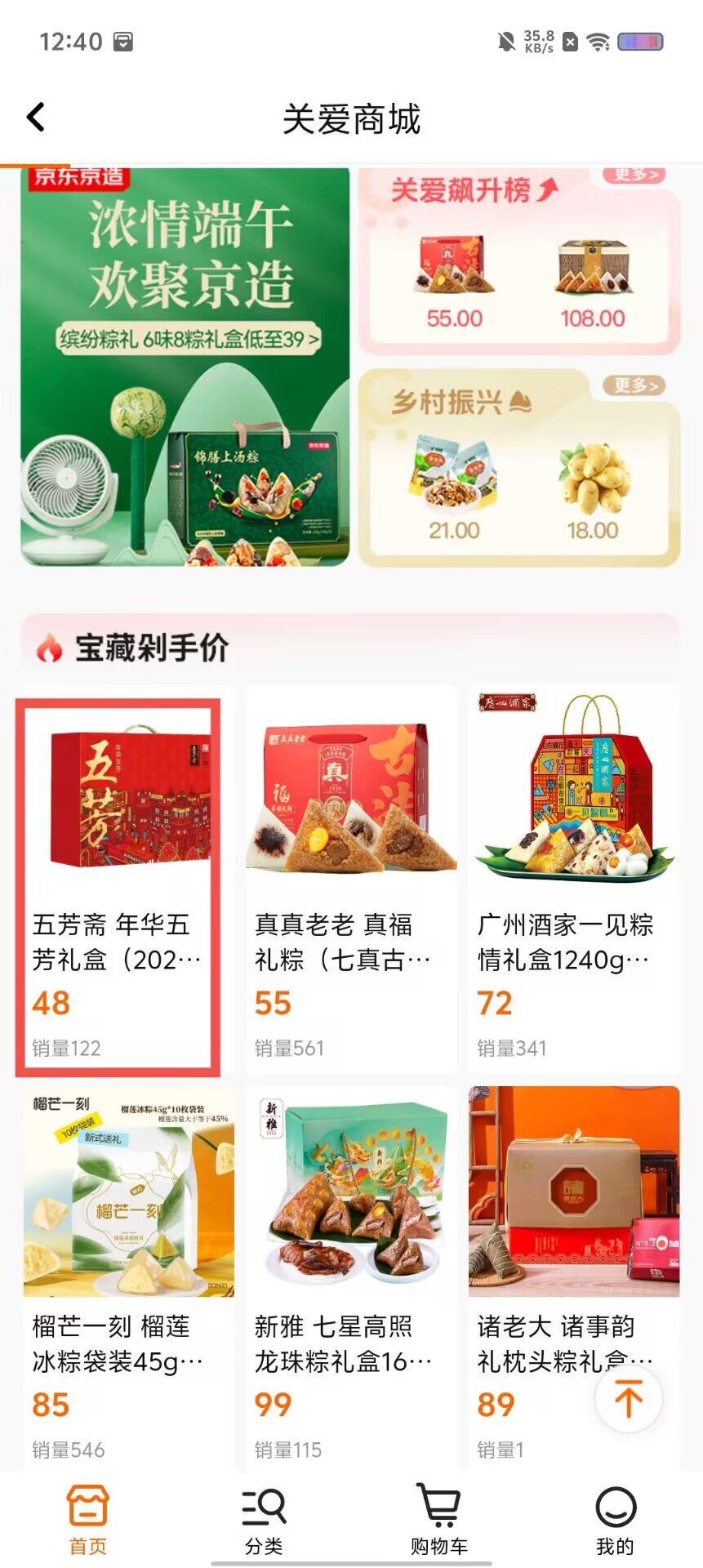The height and width of the screenshot is (1568, 703).
Task: Tap 更多 in 关爱飙升榜
Action: 634,175
